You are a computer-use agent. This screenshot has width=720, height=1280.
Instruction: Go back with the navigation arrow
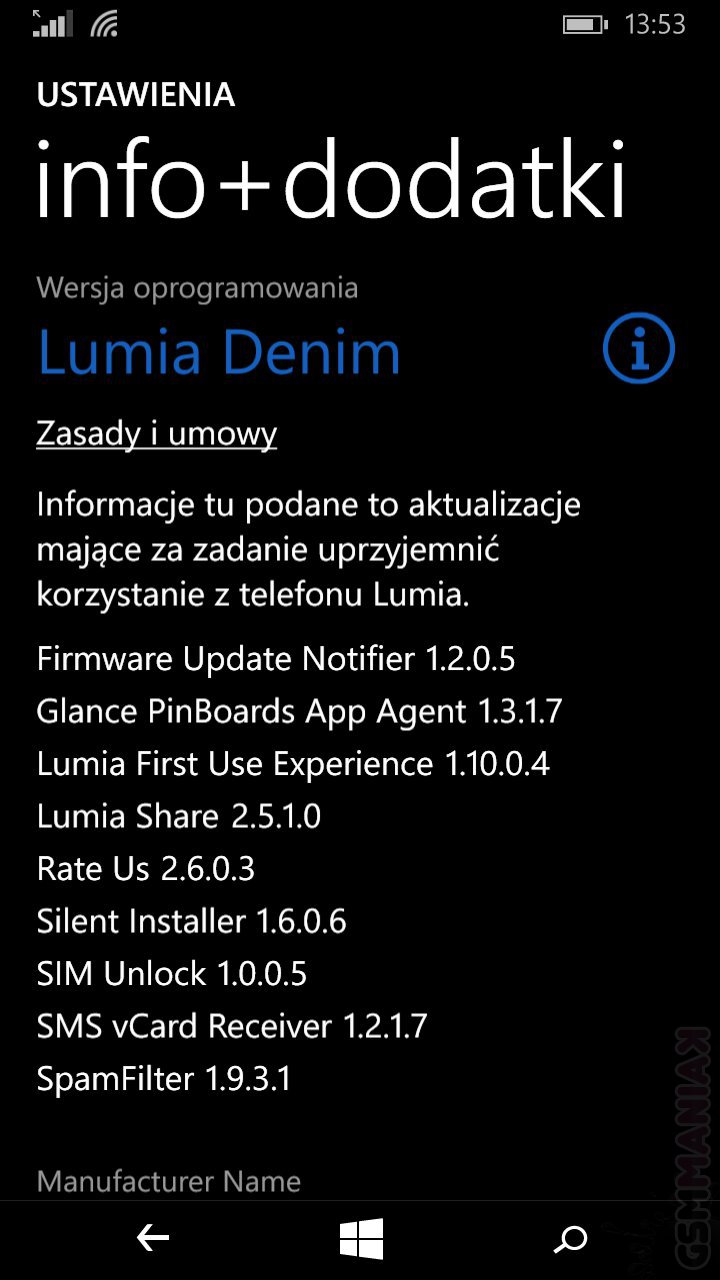pos(153,1240)
